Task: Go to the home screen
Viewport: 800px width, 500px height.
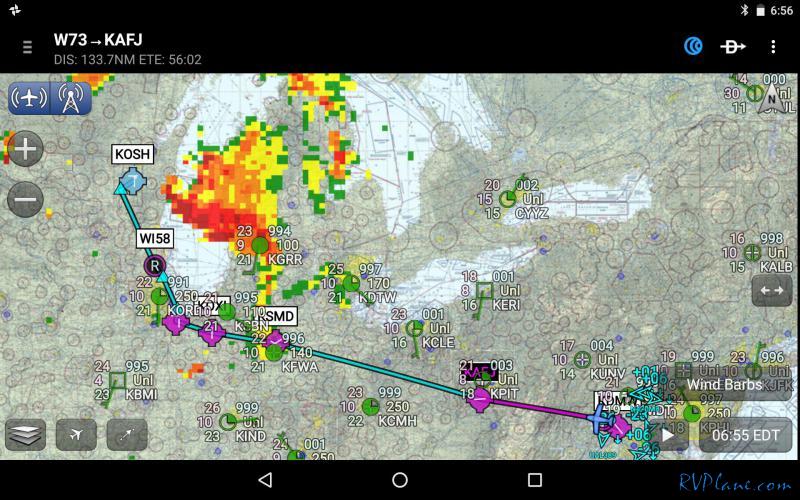Action: [x=400, y=480]
